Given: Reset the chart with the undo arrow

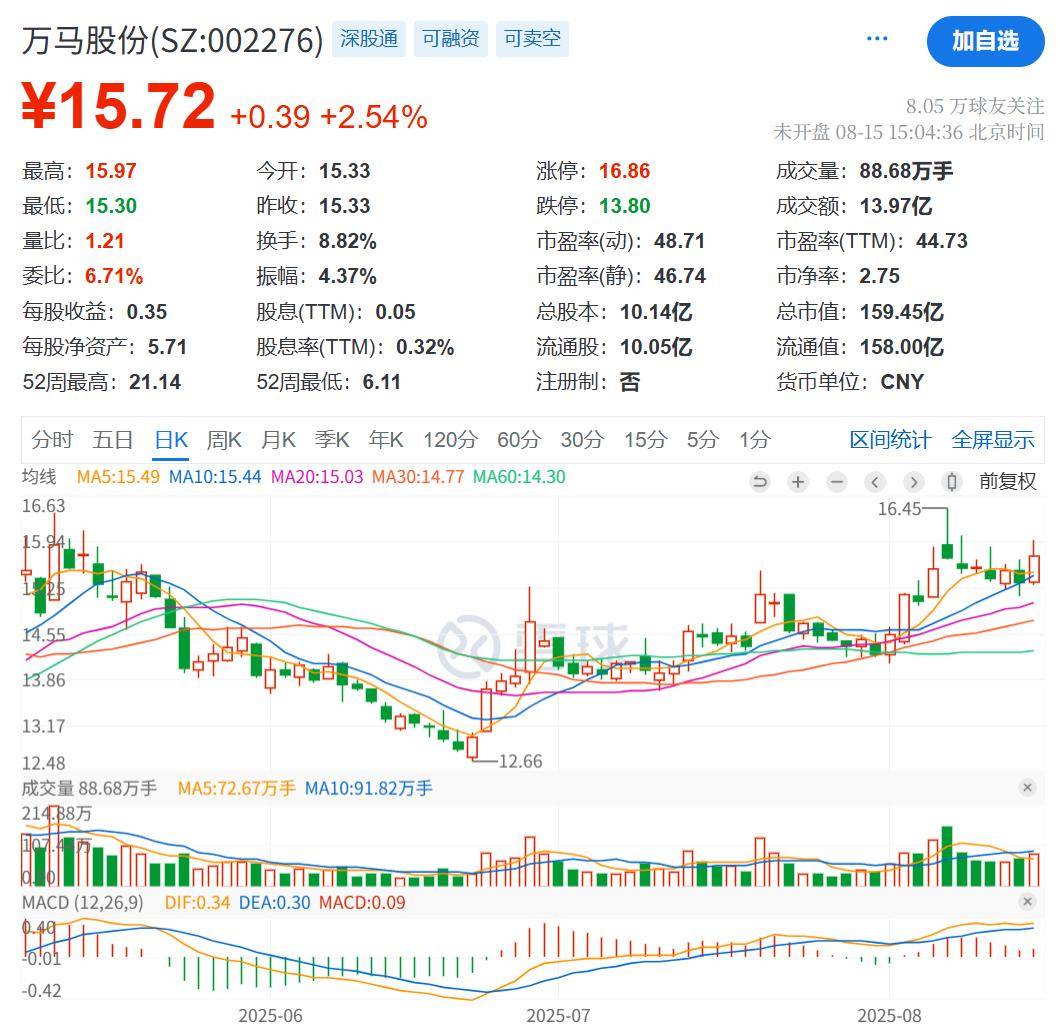Looking at the screenshot, I should click(x=760, y=482).
